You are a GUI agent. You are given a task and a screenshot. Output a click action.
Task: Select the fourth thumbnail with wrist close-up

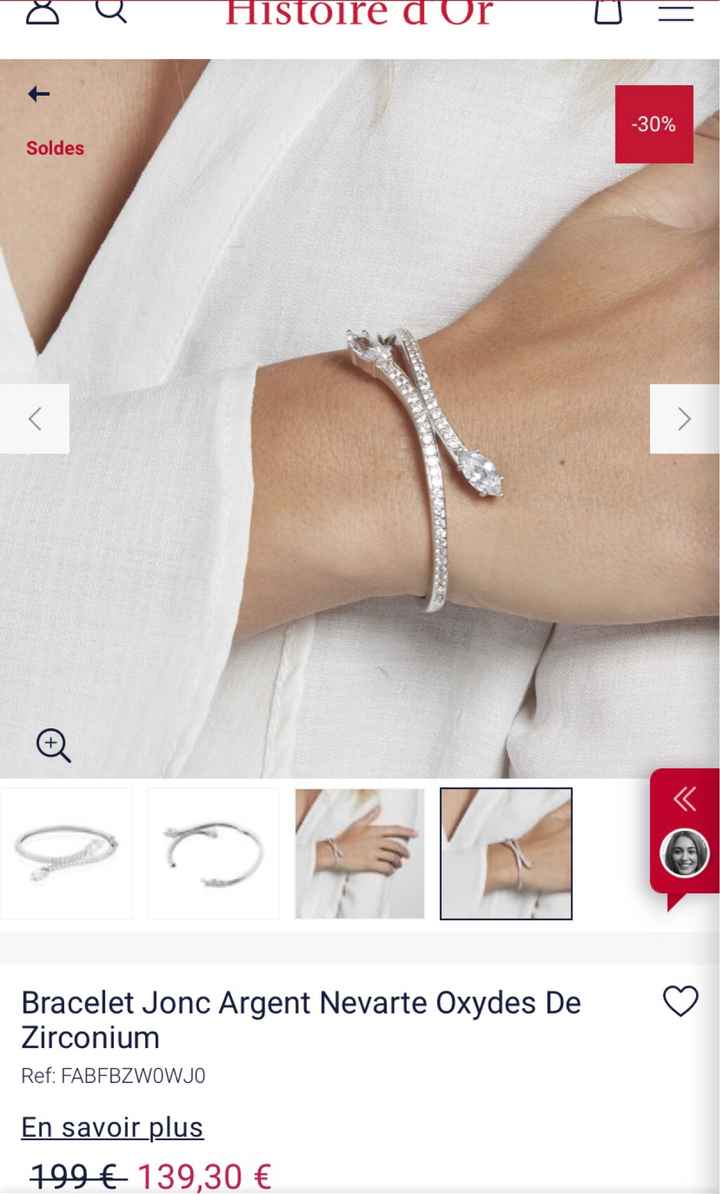coord(506,853)
